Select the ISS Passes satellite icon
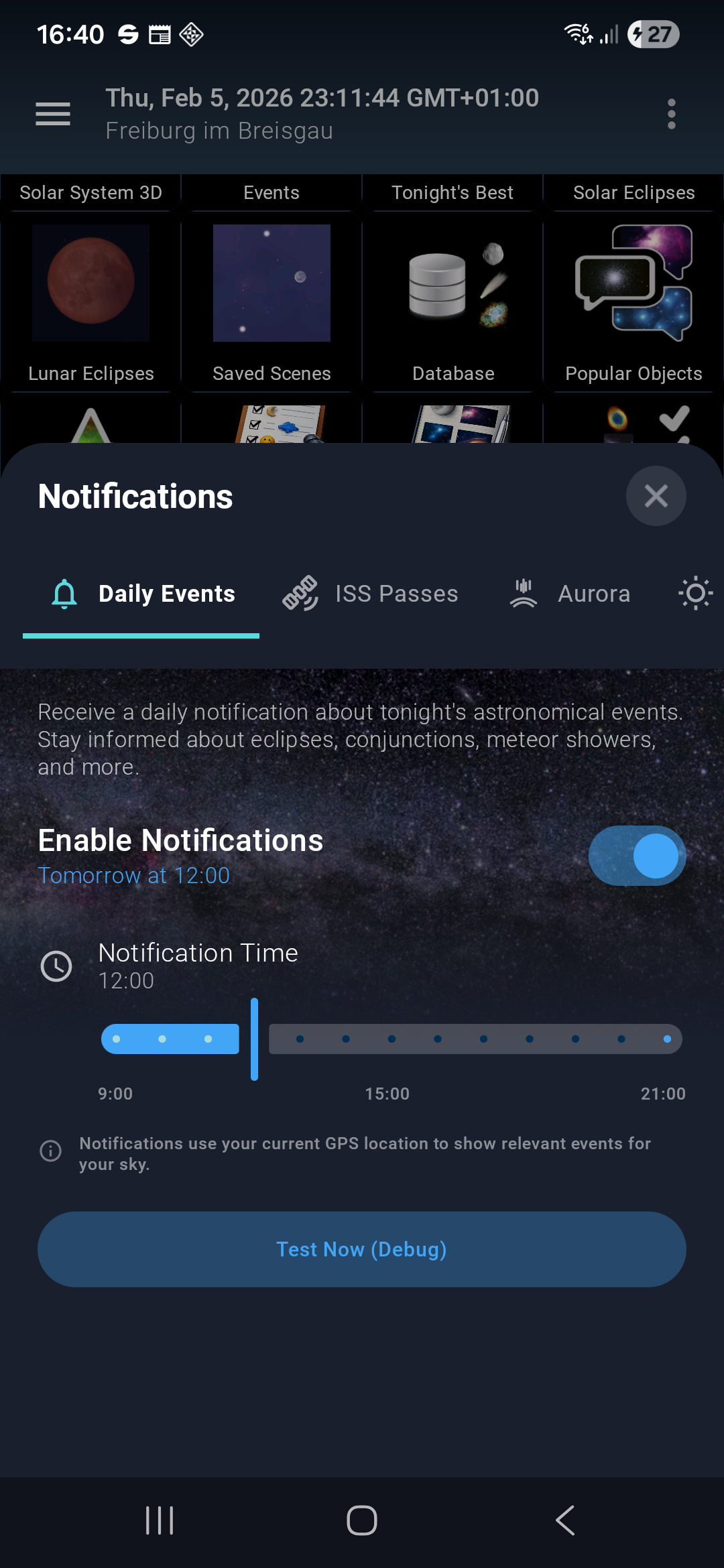724x1568 pixels. pos(300,593)
